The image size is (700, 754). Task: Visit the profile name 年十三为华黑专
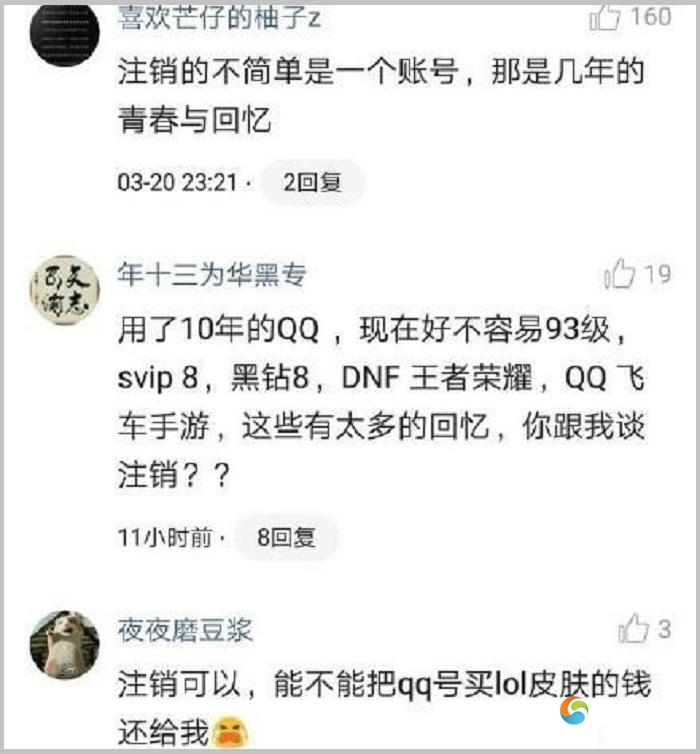211,275
